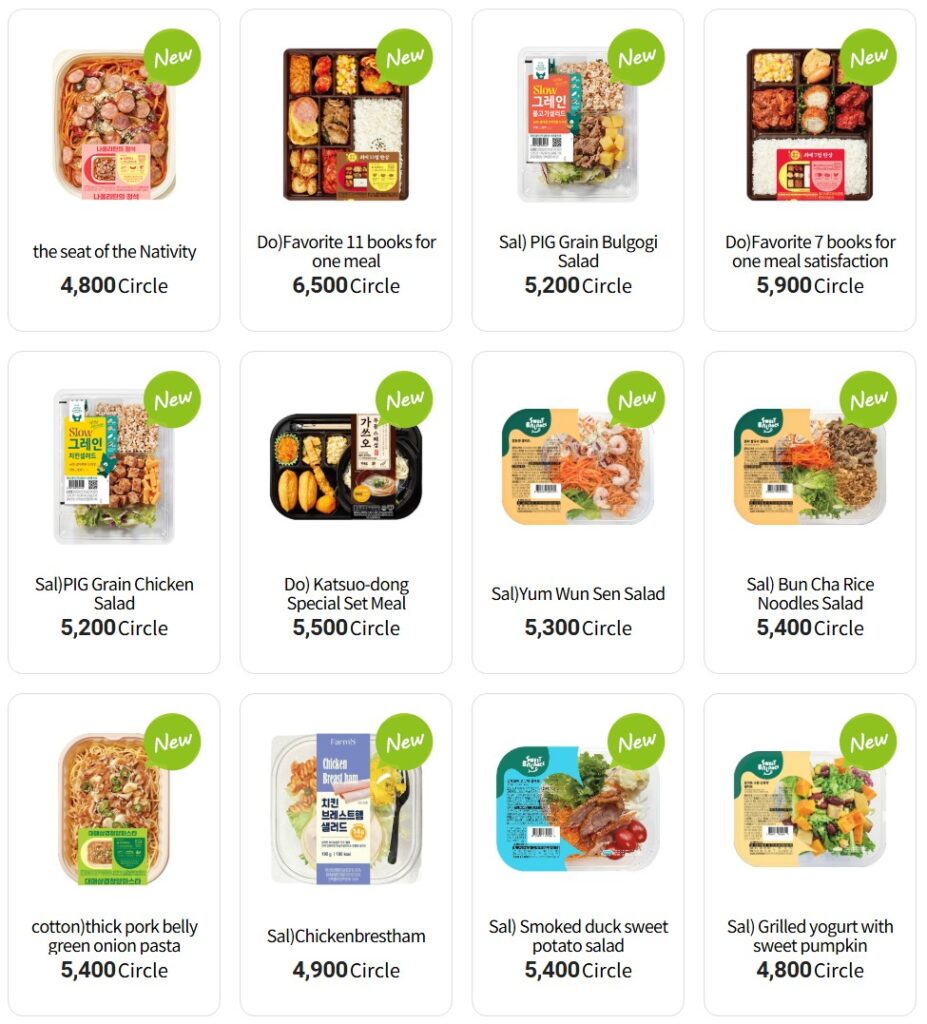Open the seat of the Nativity product card
Viewport: 927px width, 1024px height.
114,171
